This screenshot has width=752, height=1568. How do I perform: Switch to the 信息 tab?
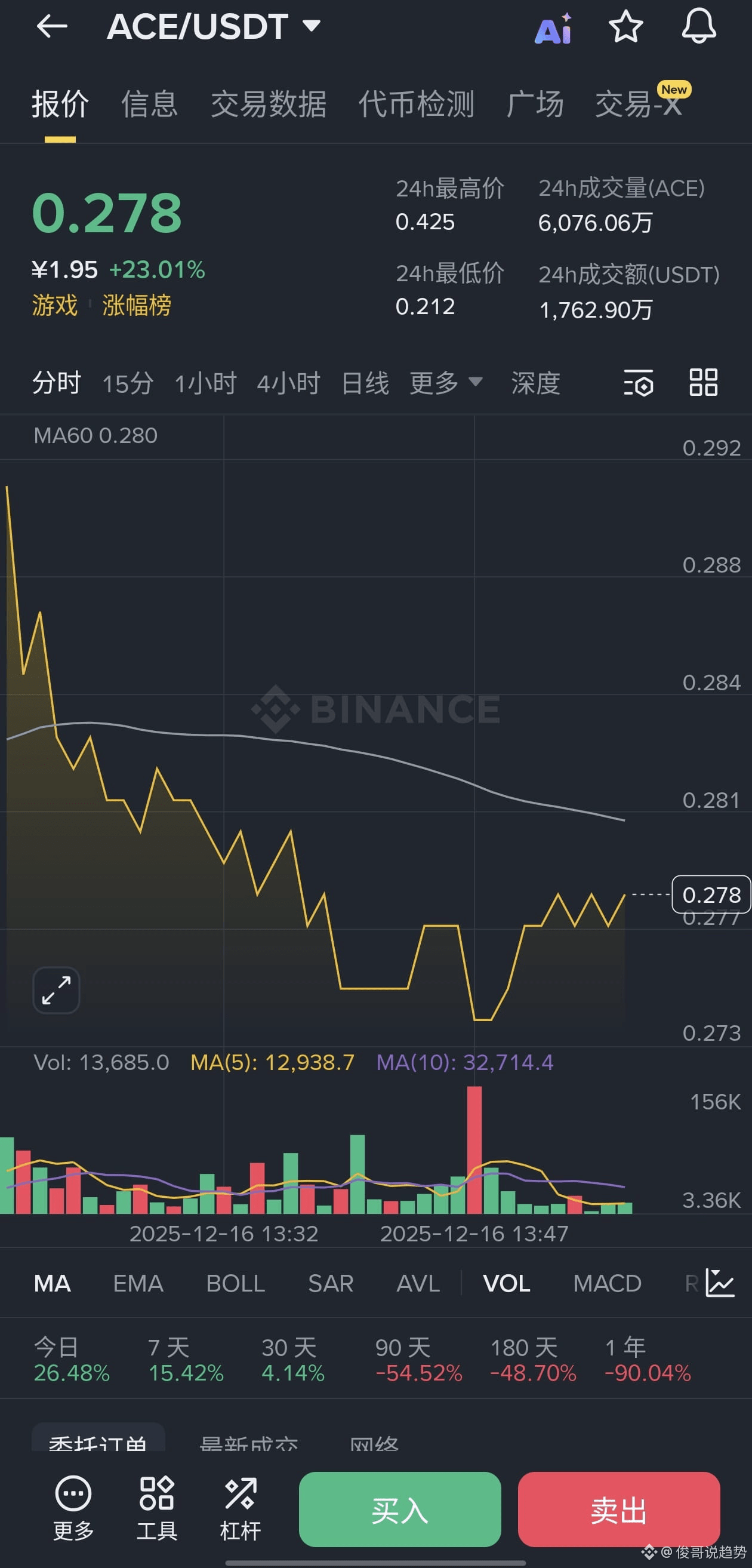point(149,104)
